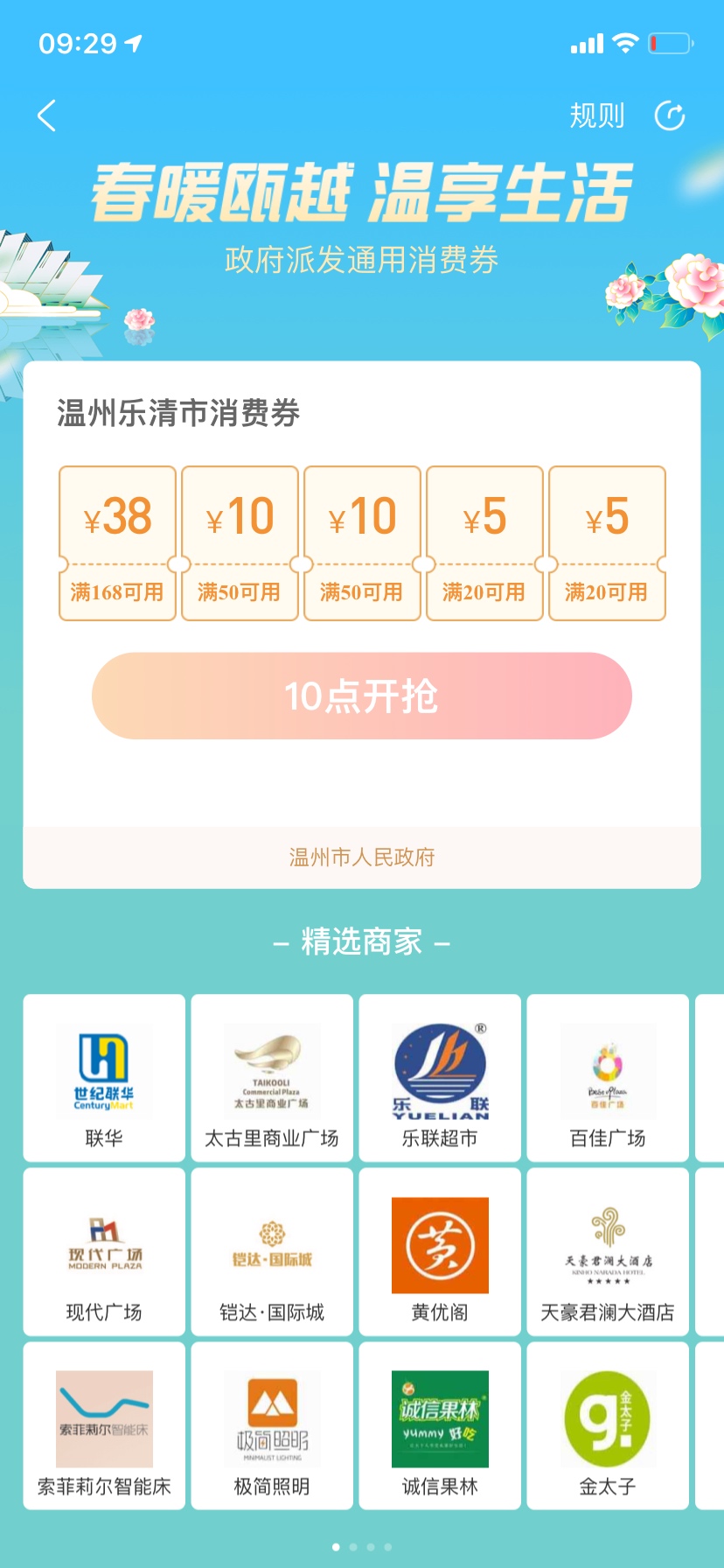Tap the refresh icon beside 规则

(x=670, y=115)
